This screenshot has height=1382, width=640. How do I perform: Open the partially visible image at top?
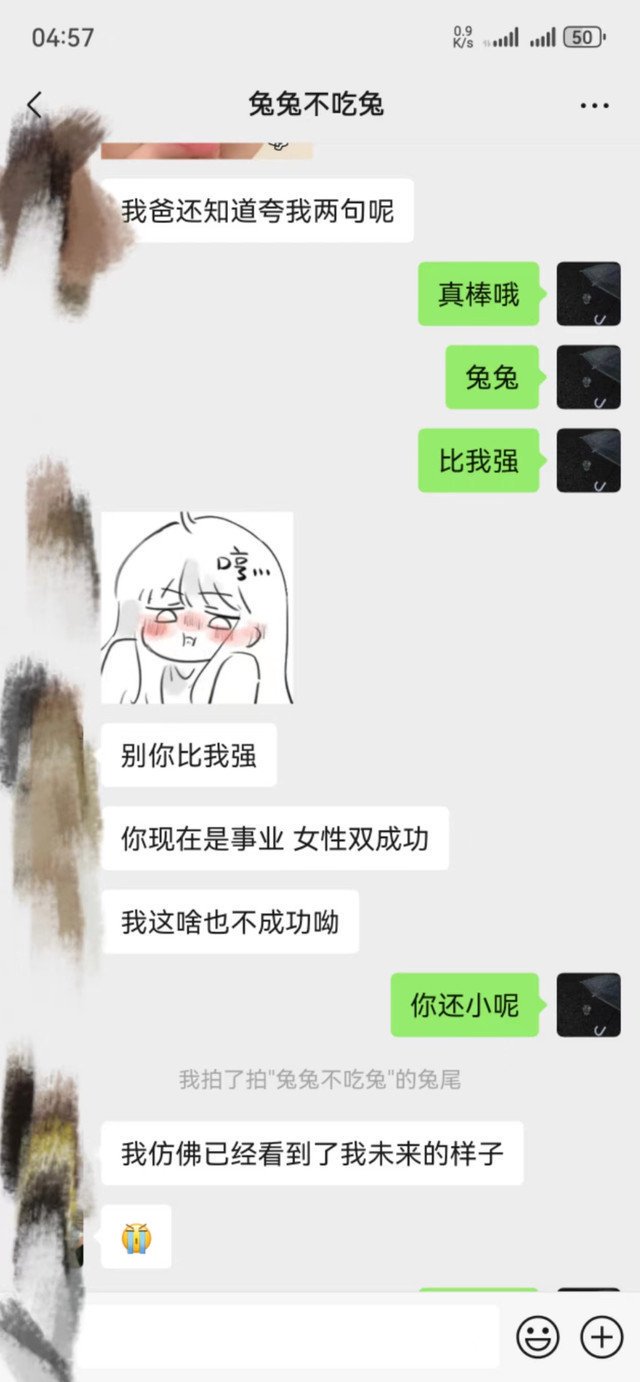click(x=207, y=150)
